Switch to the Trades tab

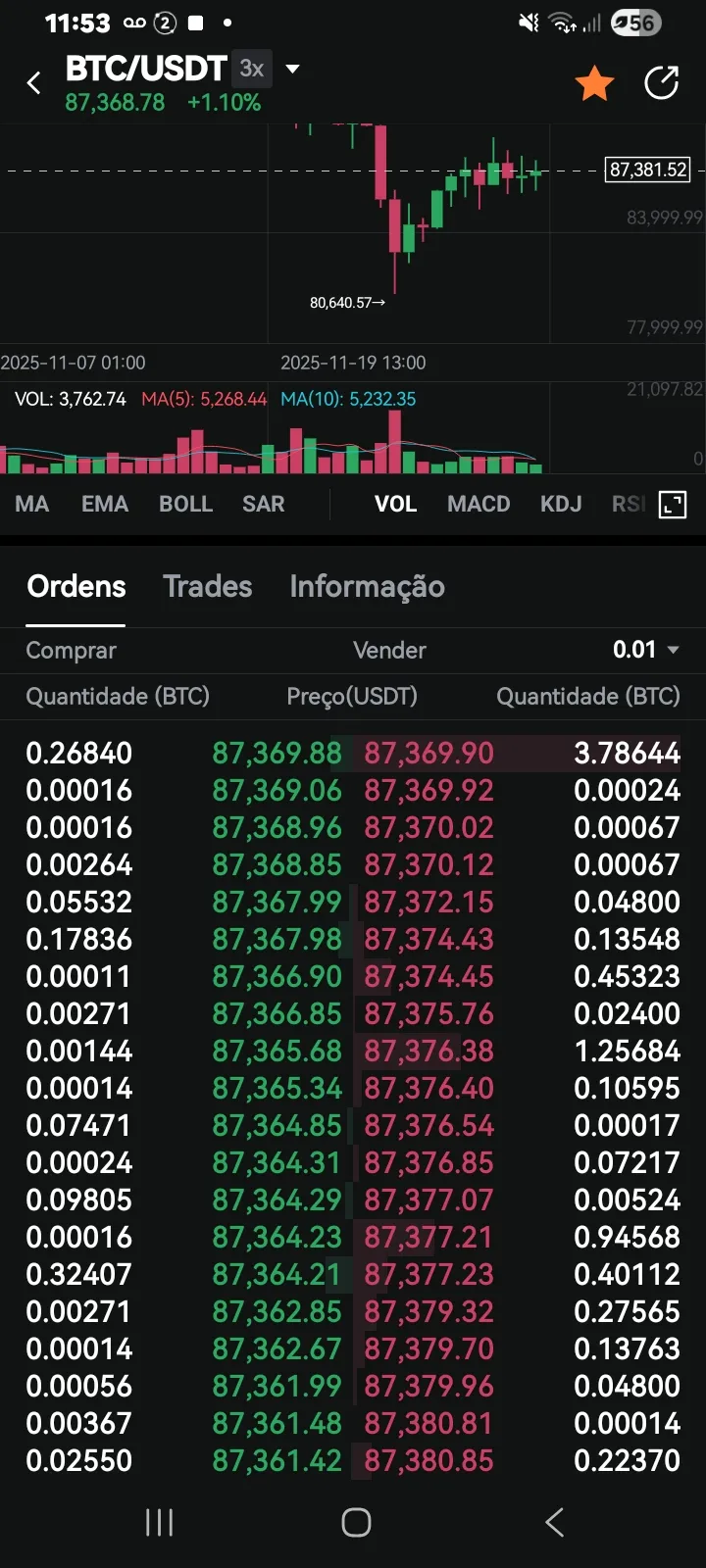pyautogui.click(x=207, y=586)
